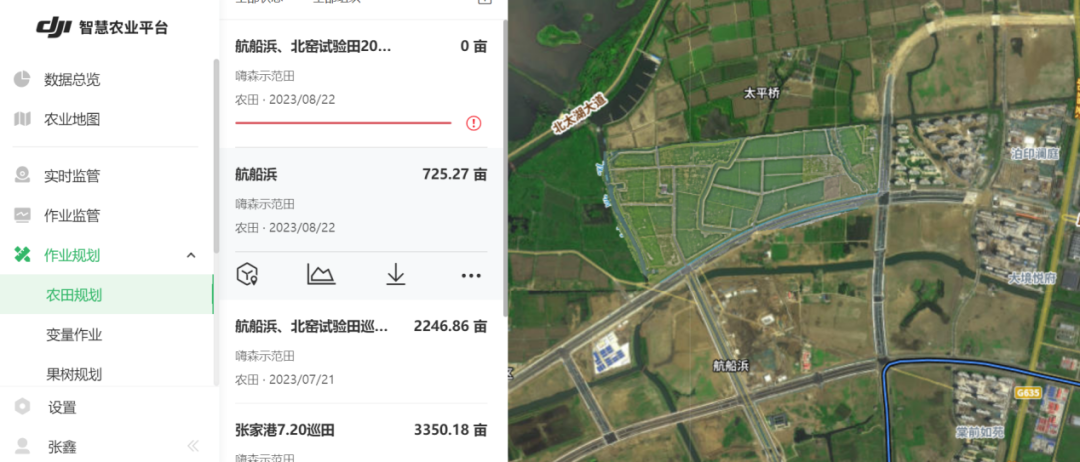Select the 航船浜 725.27 亩 field
Viewport: 1080px width, 462px height.
[x=360, y=174]
